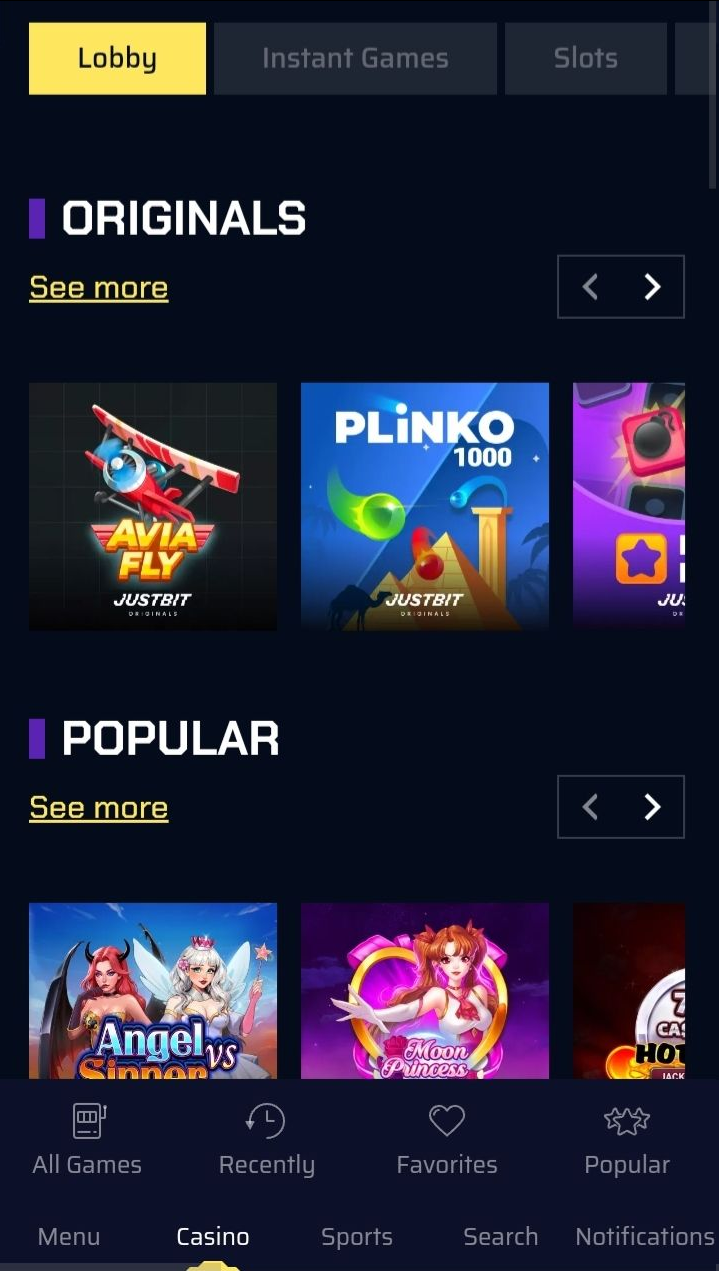Open Favorites
The width and height of the screenshot is (719, 1271).
tap(446, 1141)
